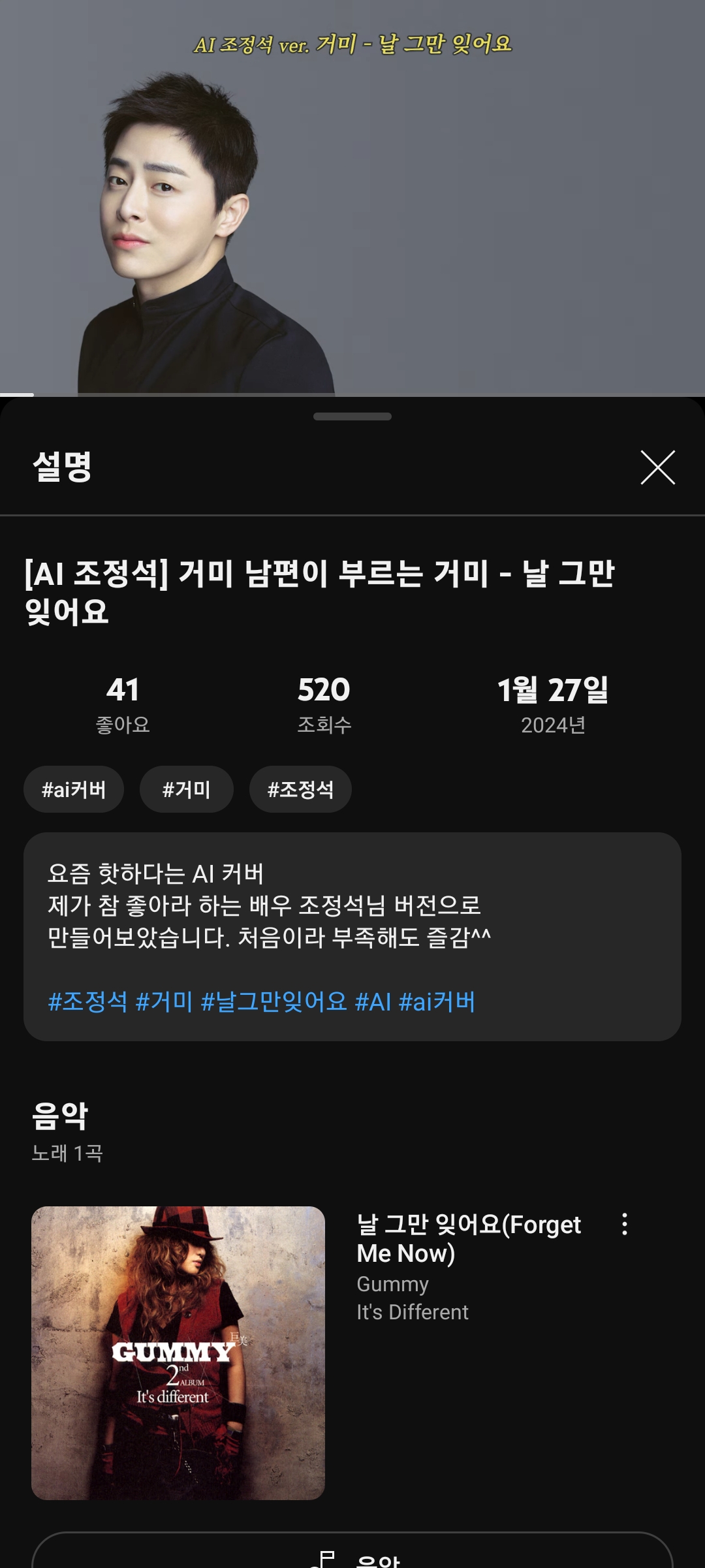Tap the video player at top
The height and width of the screenshot is (1568, 705).
point(352,198)
